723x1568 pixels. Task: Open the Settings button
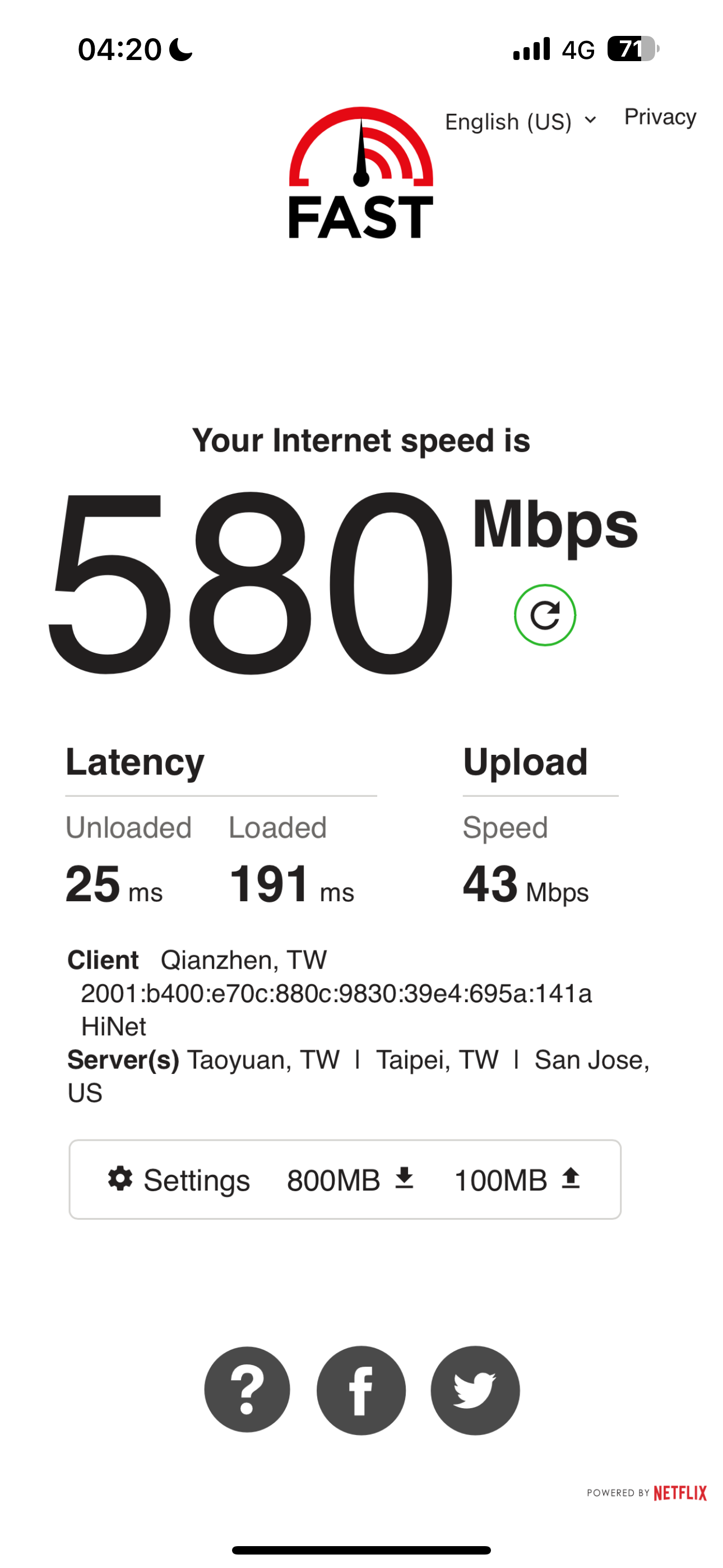coord(179,1180)
